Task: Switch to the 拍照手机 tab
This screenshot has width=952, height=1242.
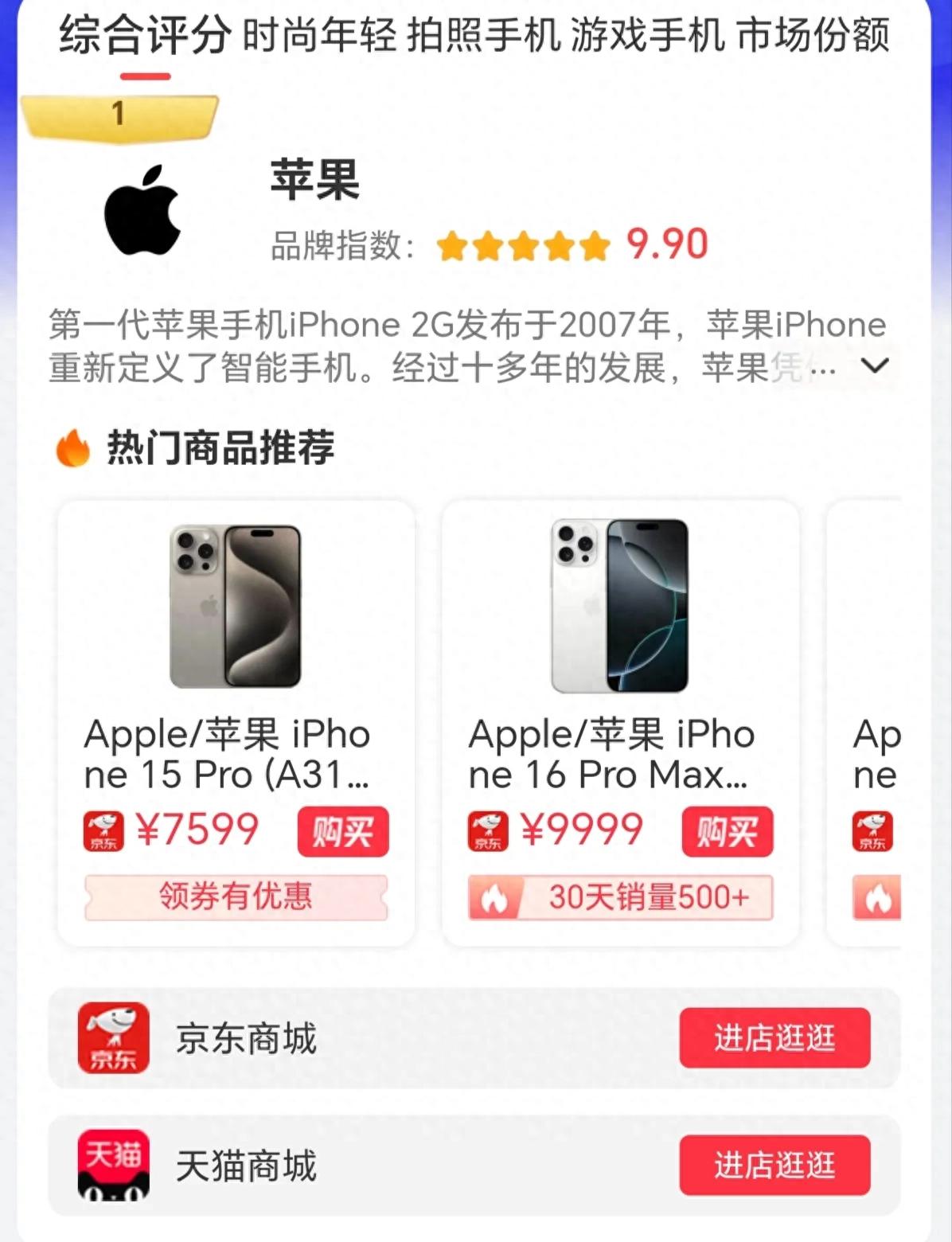Action: coord(483,36)
